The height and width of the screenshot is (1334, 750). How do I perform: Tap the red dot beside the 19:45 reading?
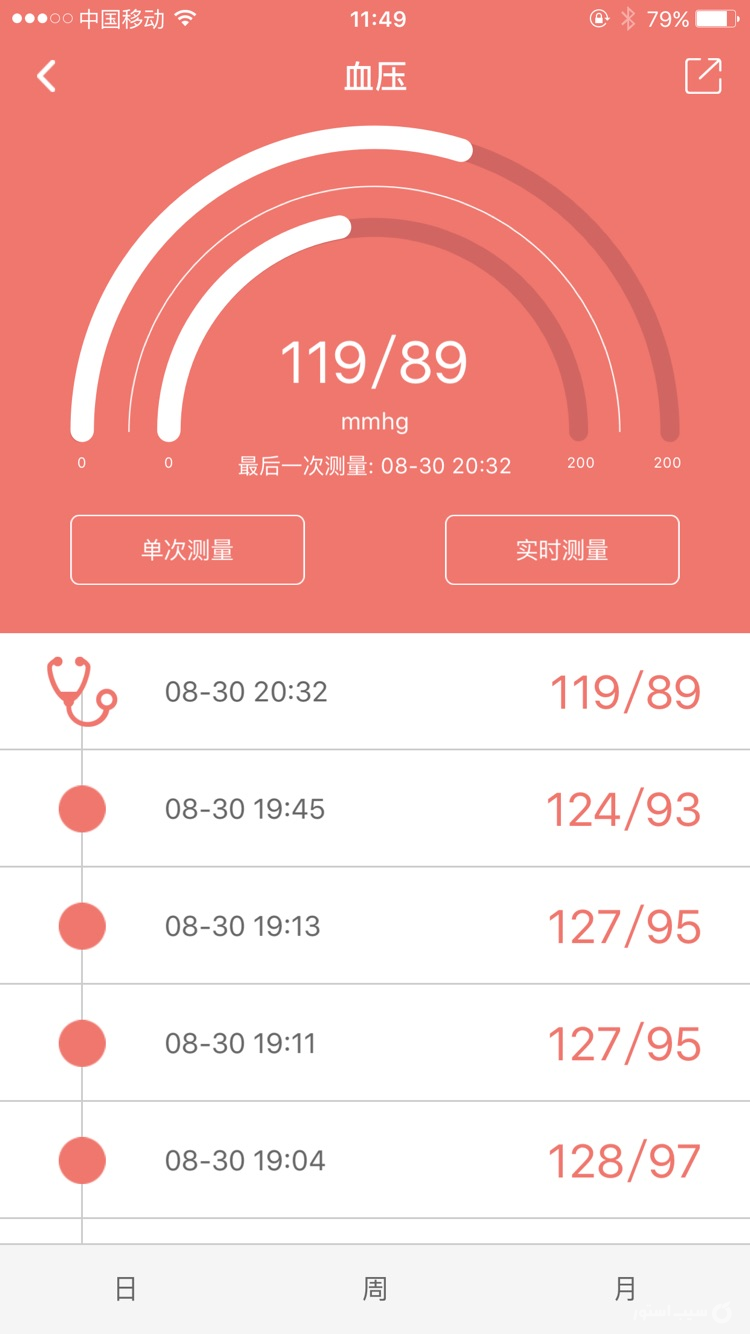(81, 808)
